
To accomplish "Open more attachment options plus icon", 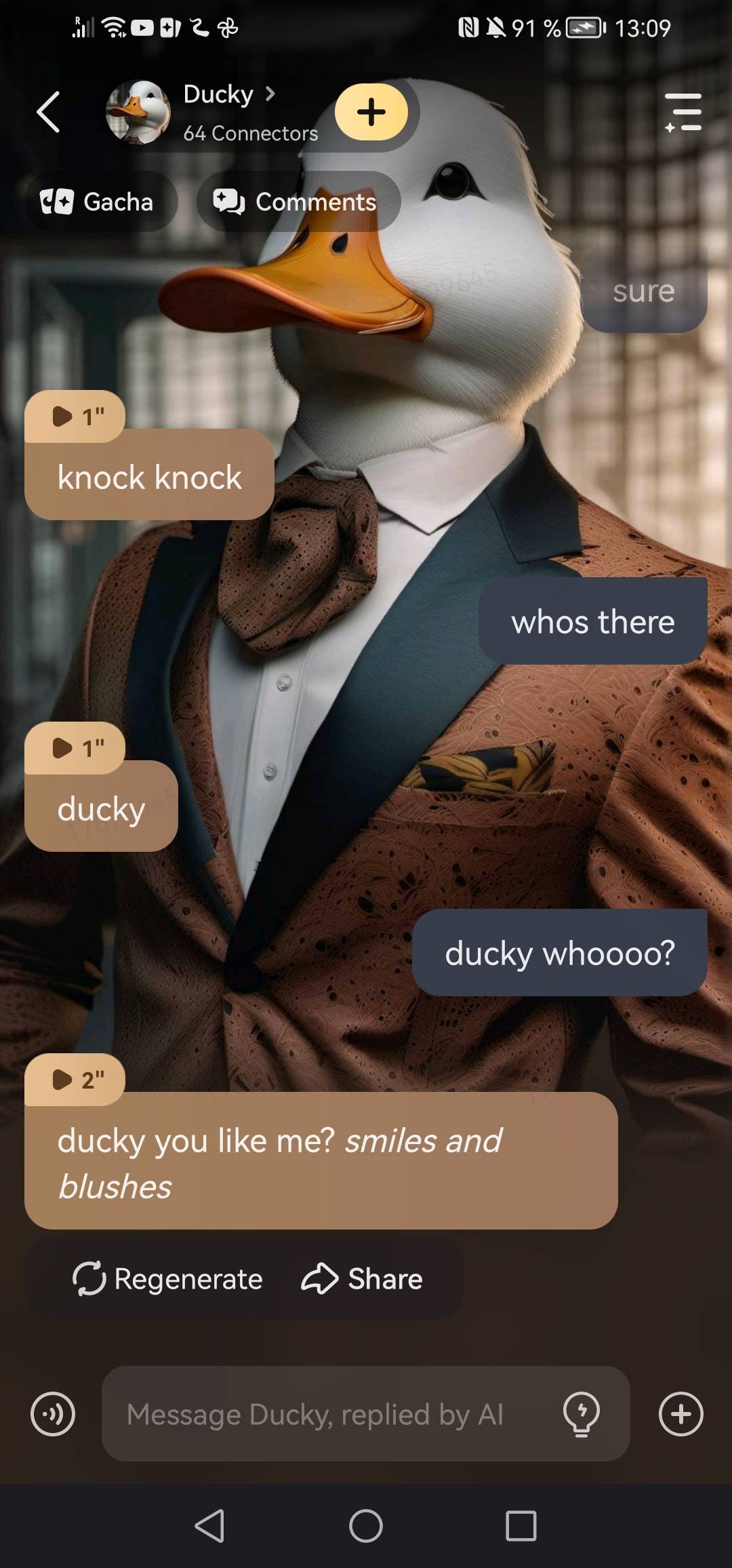I will (x=680, y=1414).
